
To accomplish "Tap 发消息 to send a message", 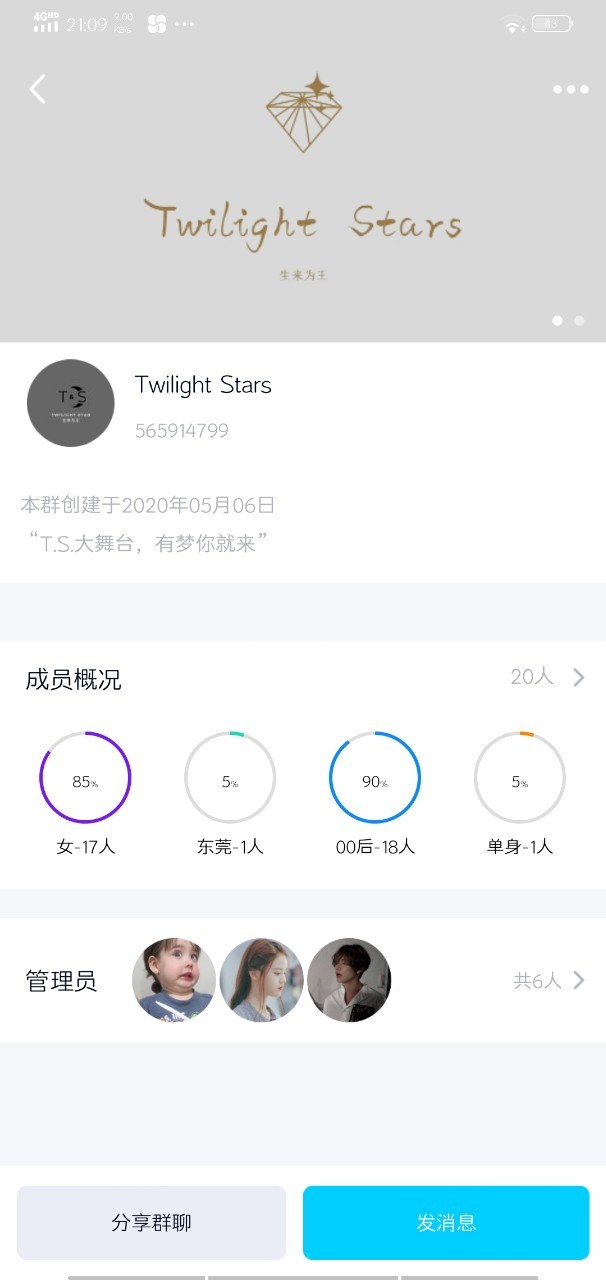I will click(446, 1222).
